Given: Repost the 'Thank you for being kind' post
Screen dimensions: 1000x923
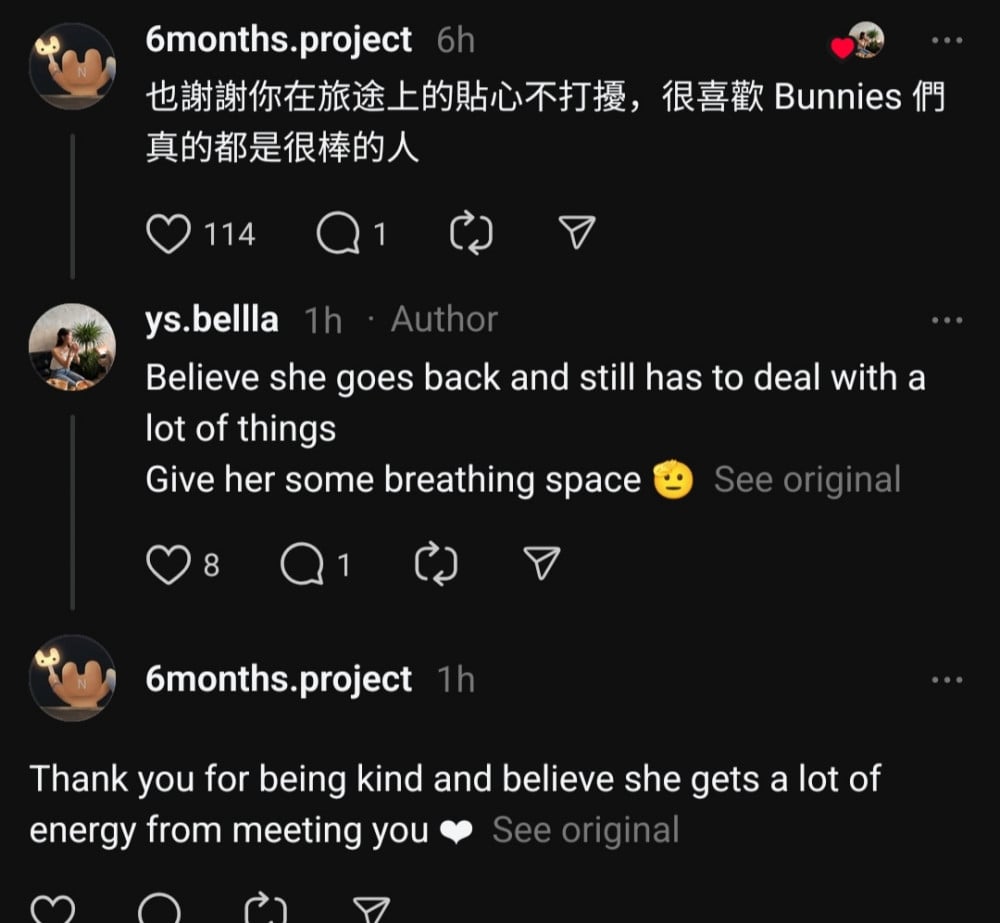Looking at the screenshot, I should tap(266, 910).
